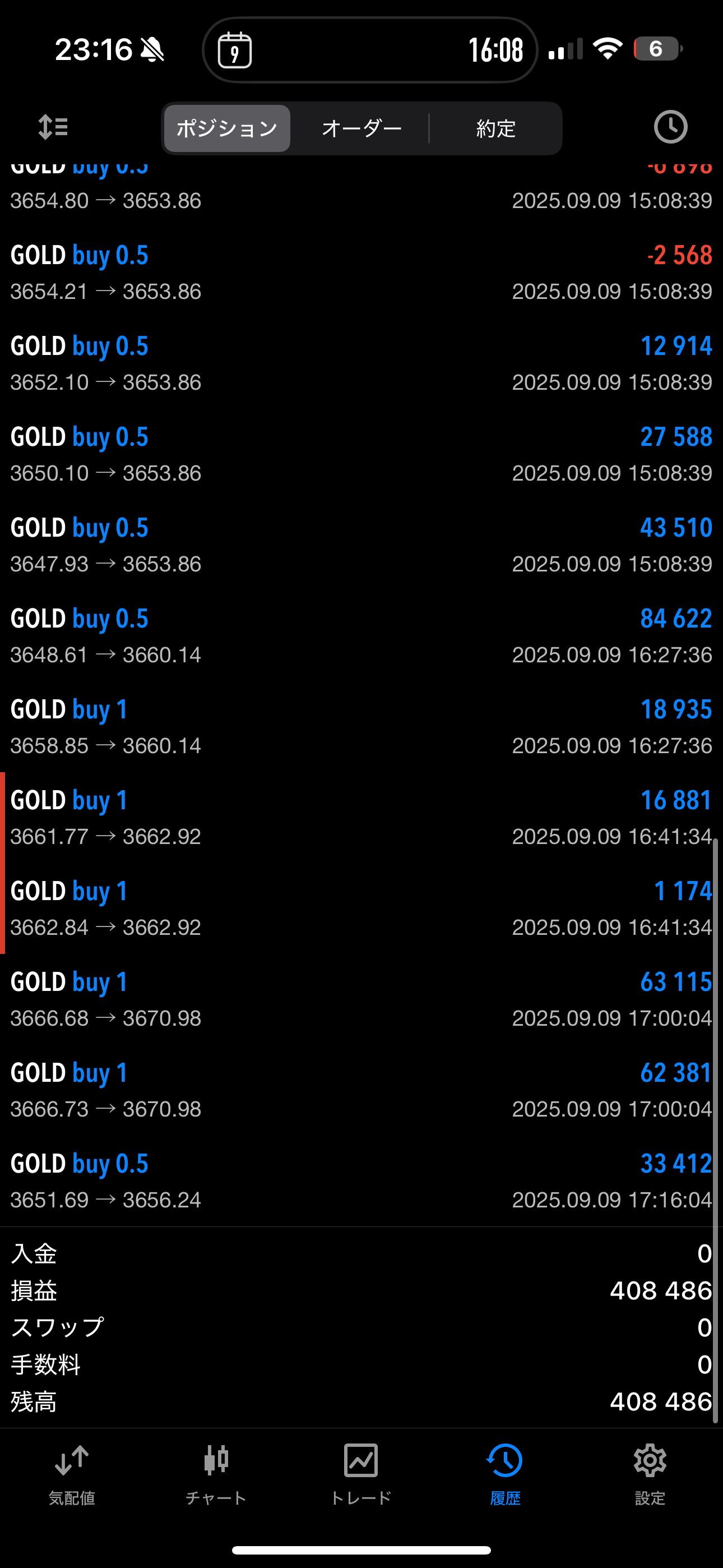Select the ポジション segment
Viewport: 723px width, 1568px height.
[227, 128]
